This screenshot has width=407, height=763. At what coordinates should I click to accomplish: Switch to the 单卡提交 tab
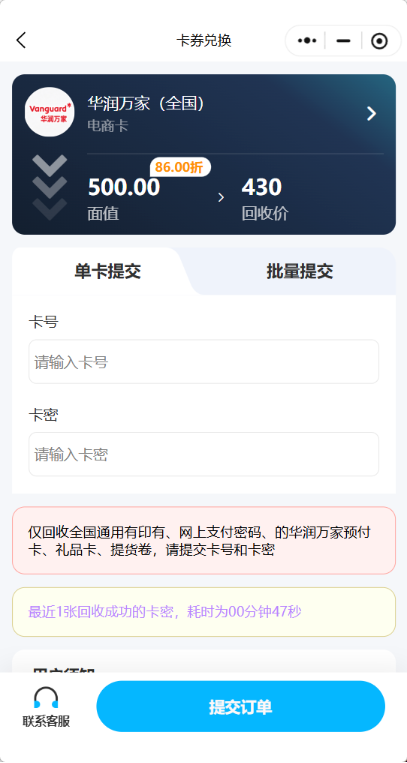tap(108, 271)
